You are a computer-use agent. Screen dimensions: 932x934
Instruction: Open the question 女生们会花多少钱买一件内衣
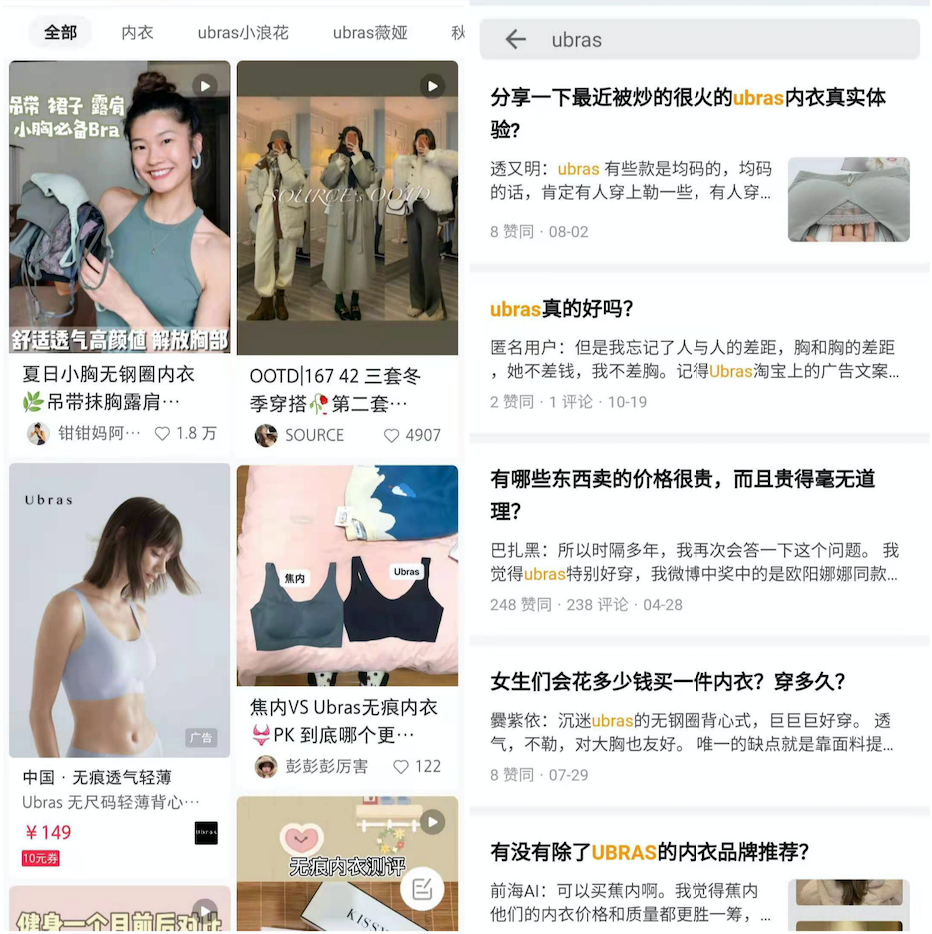tap(668, 682)
